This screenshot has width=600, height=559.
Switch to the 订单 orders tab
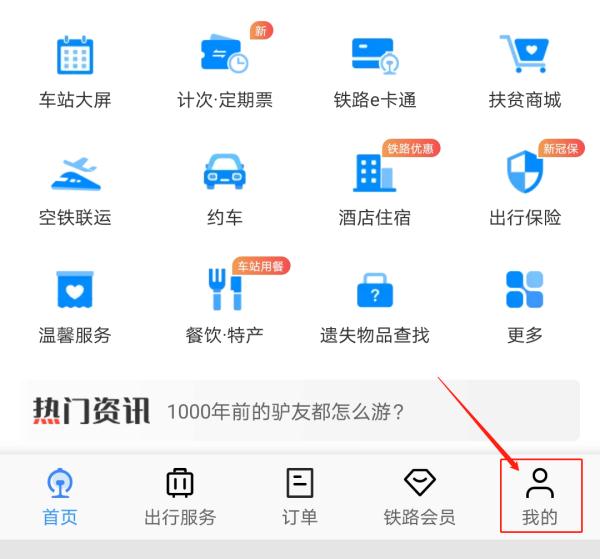tap(300, 496)
